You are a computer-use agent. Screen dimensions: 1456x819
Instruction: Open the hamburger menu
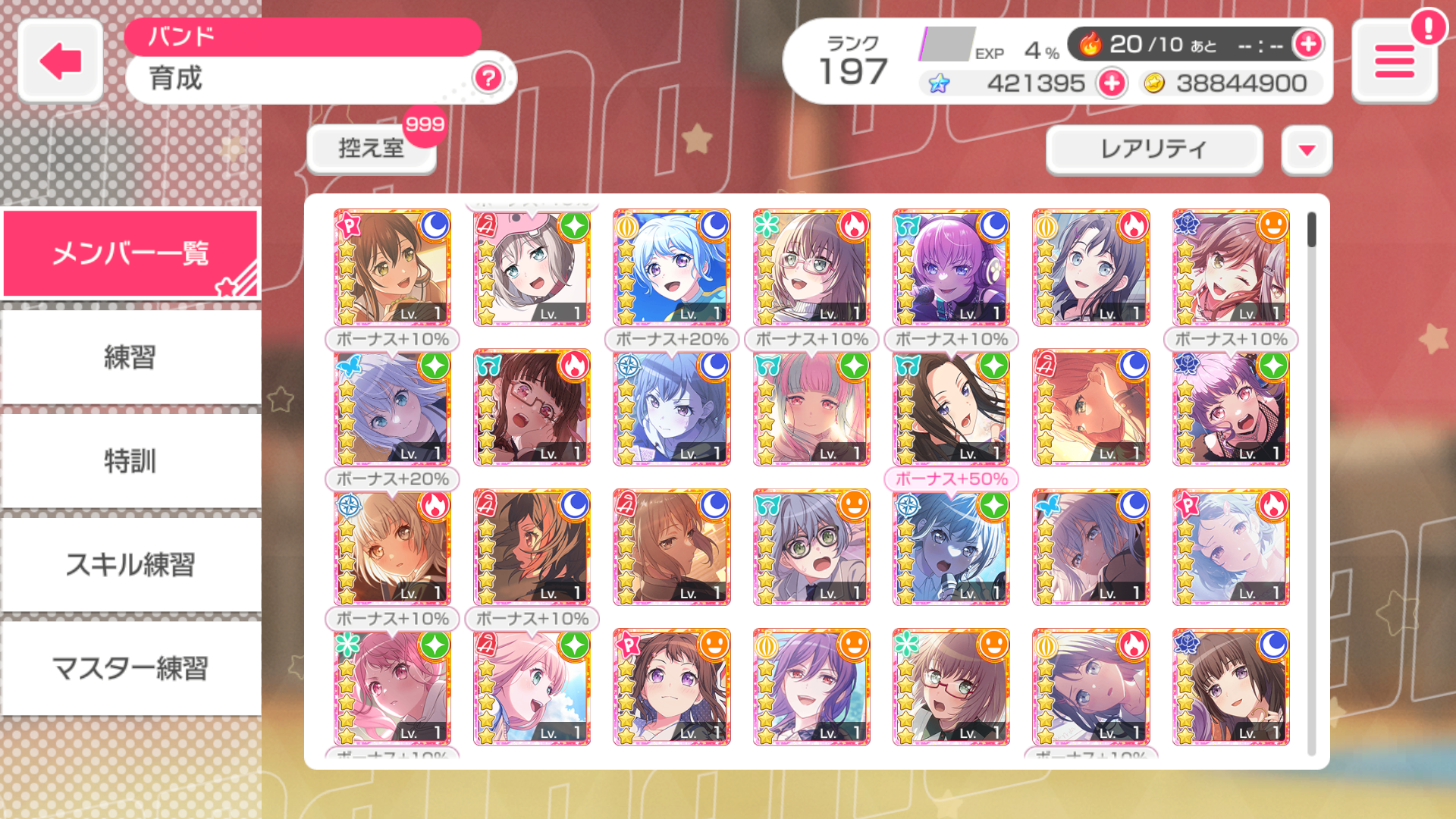click(1394, 61)
